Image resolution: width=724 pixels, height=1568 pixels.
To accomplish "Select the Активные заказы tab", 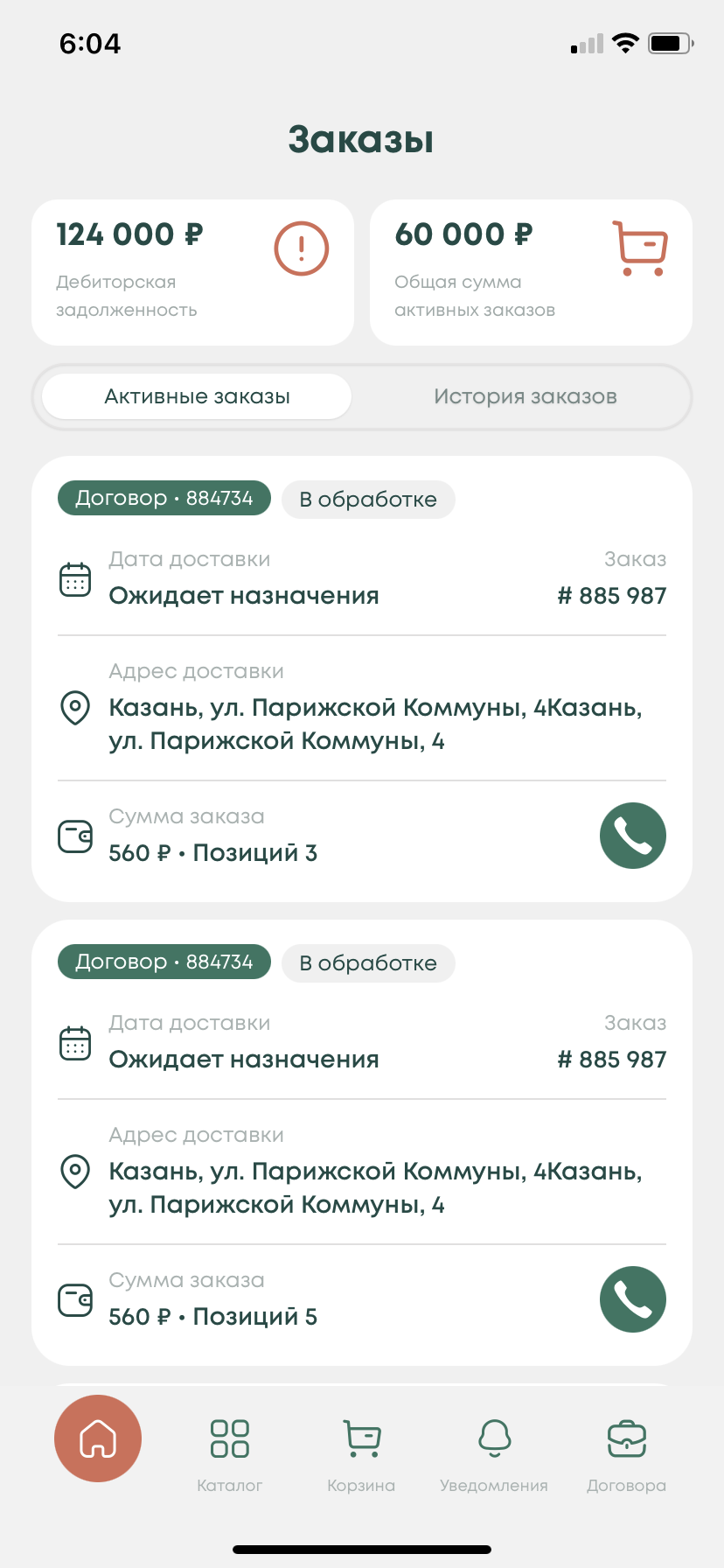I will click(197, 396).
